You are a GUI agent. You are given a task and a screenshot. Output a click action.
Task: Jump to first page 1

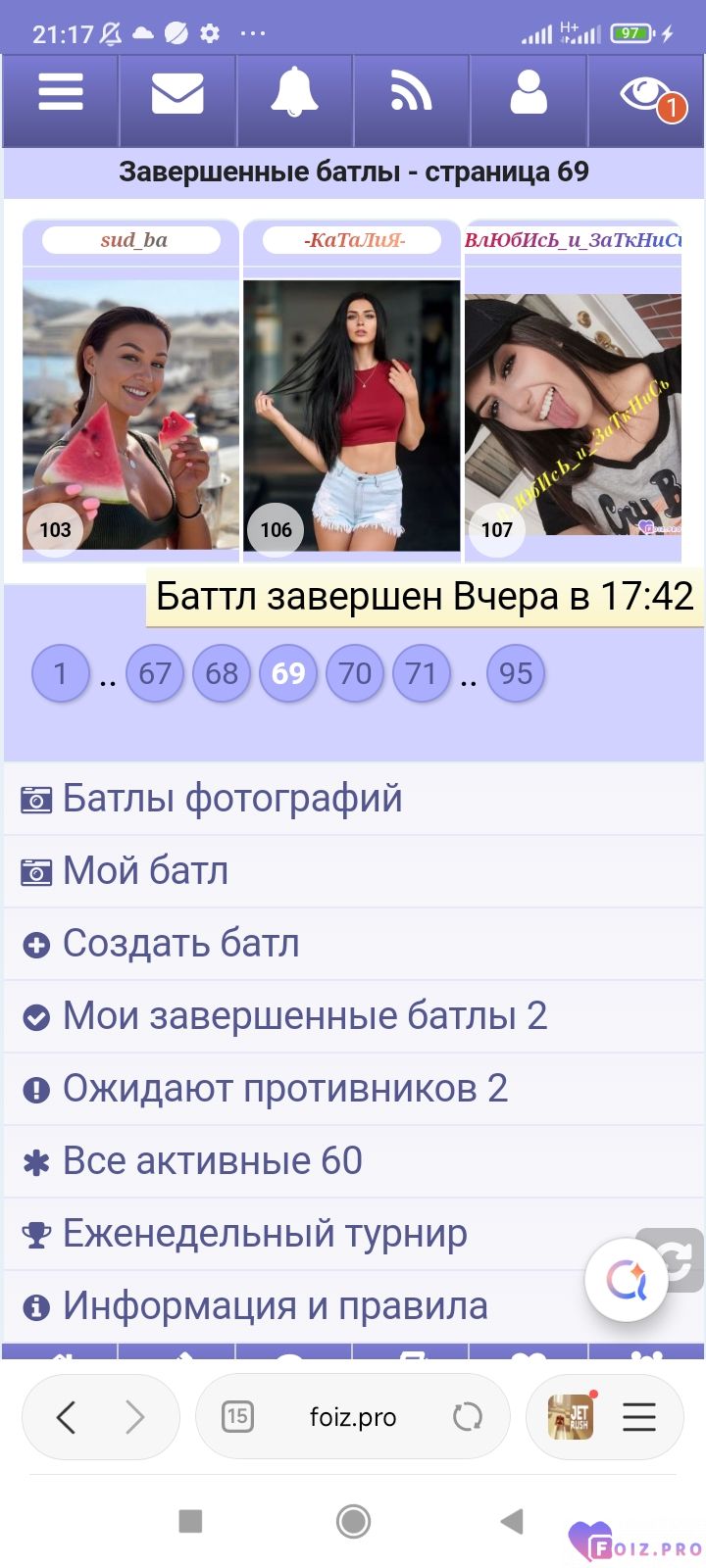click(61, 673)
